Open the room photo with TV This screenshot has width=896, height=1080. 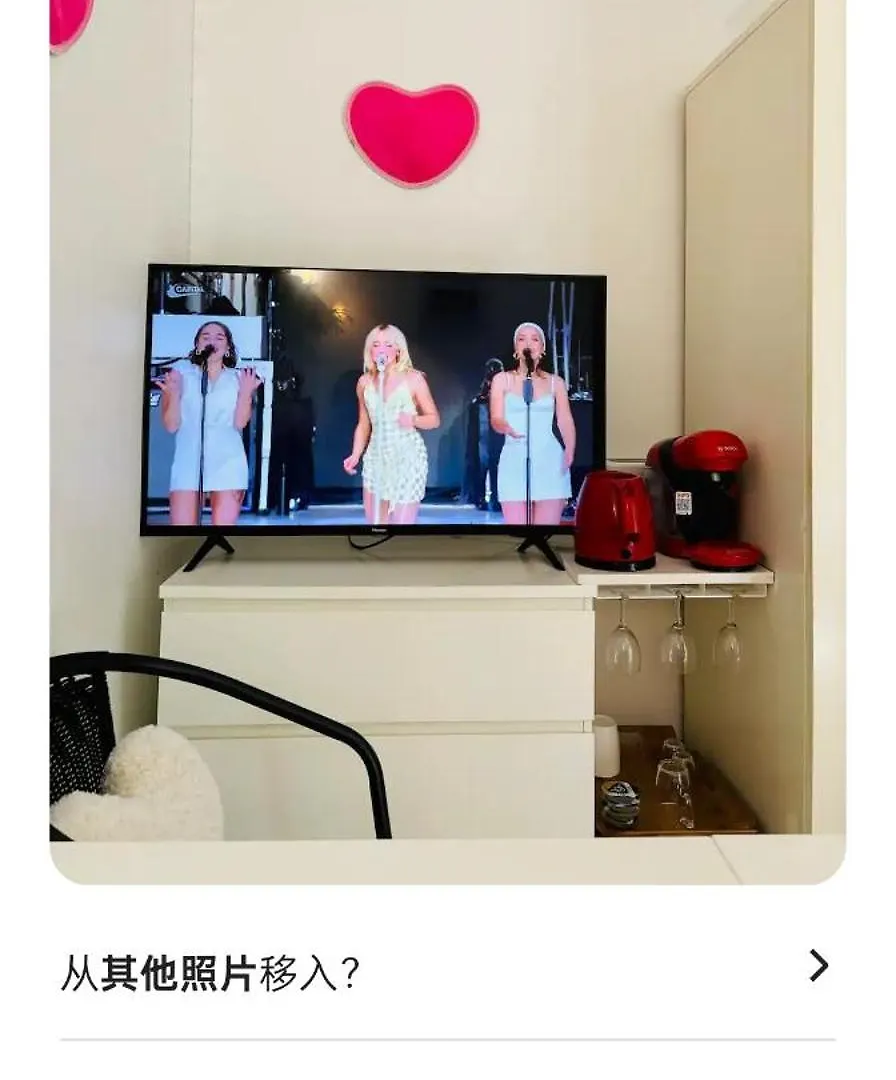click(x=447, y=440)
